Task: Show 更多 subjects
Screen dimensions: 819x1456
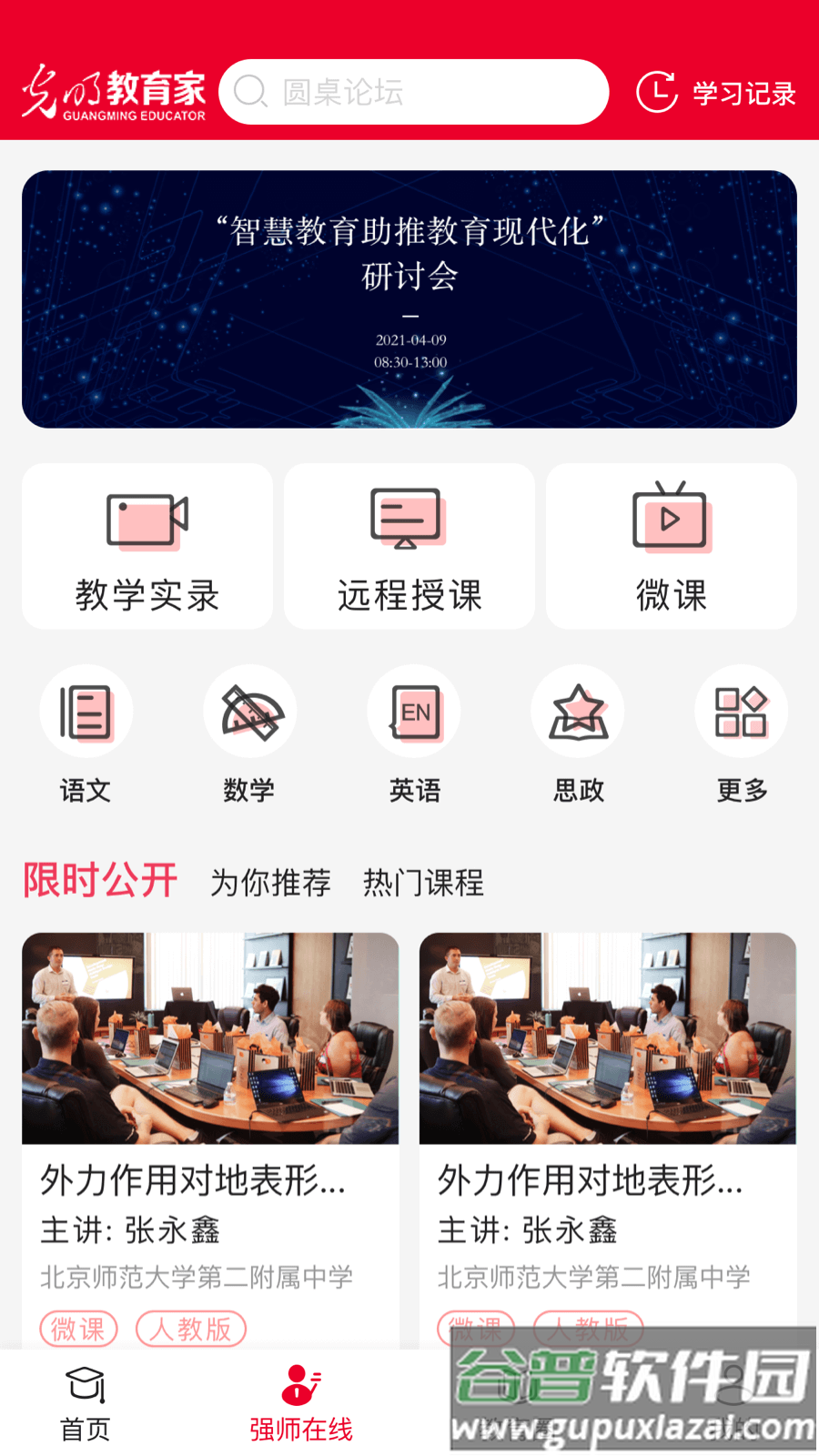Action: pos(742,733)
